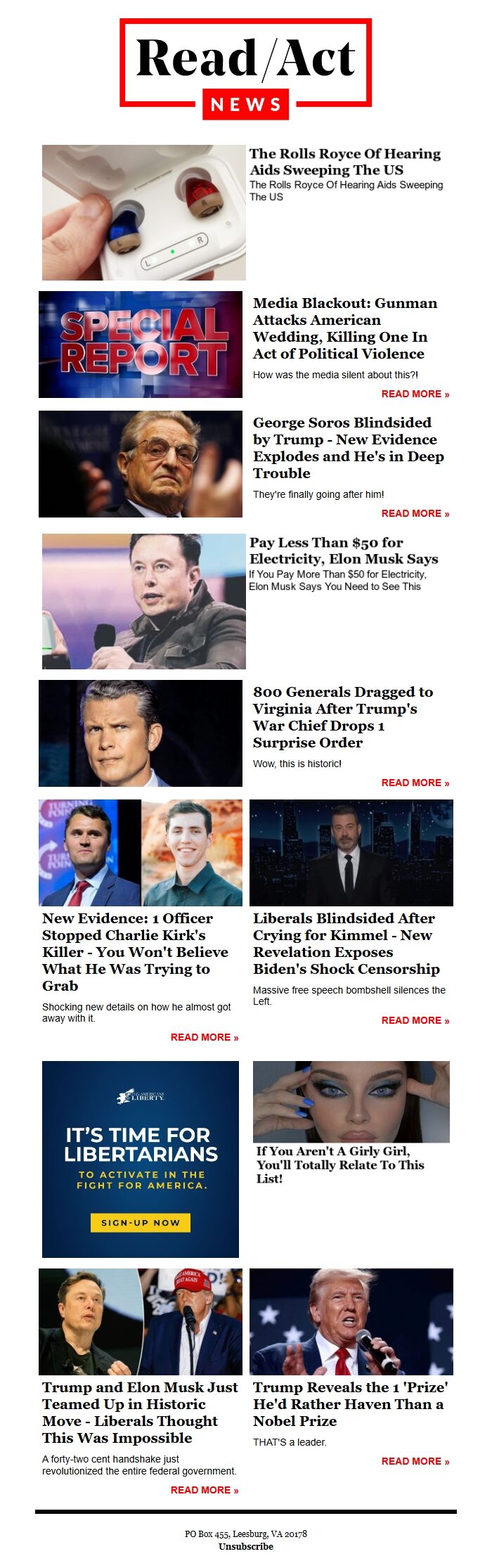
Task: Tap the Sign-Up Now button in Libertarians ad
Action: (x=141, y=1223)
